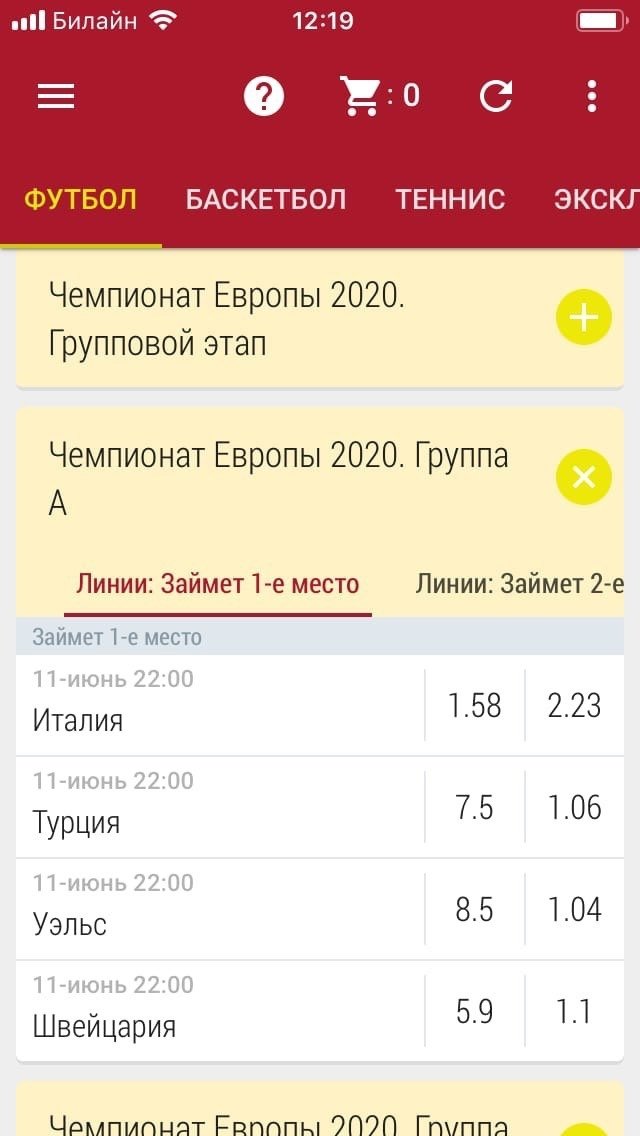Collapse the Группа A section
Image resolution: width=640 pixels, height=1136 pixels.
click(x=583, y=478)
